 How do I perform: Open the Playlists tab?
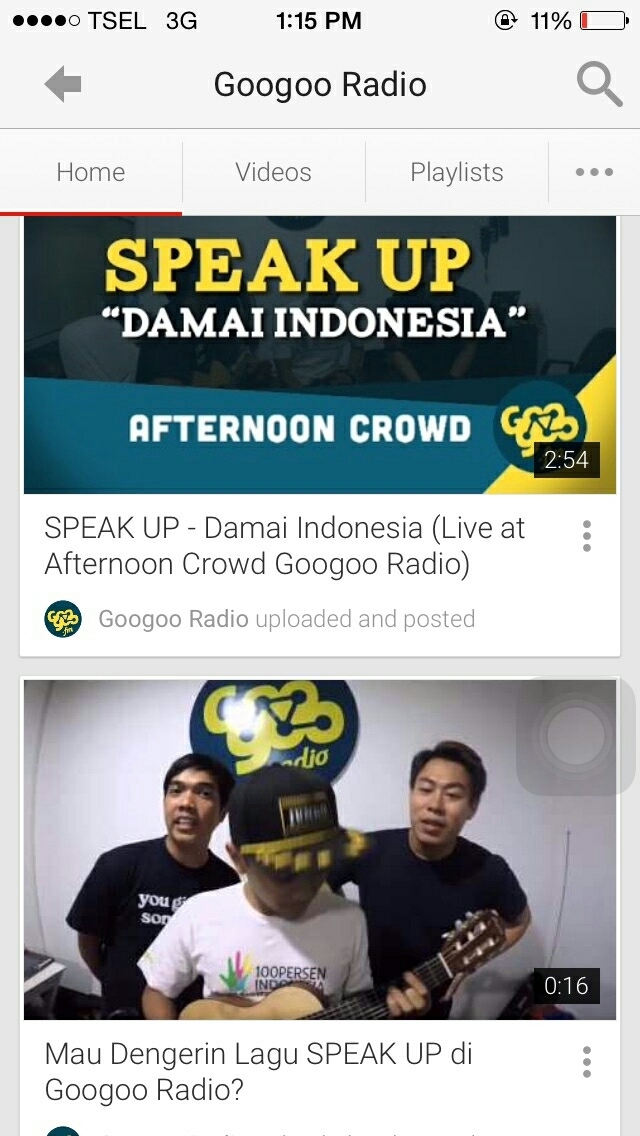coord(456,172)
